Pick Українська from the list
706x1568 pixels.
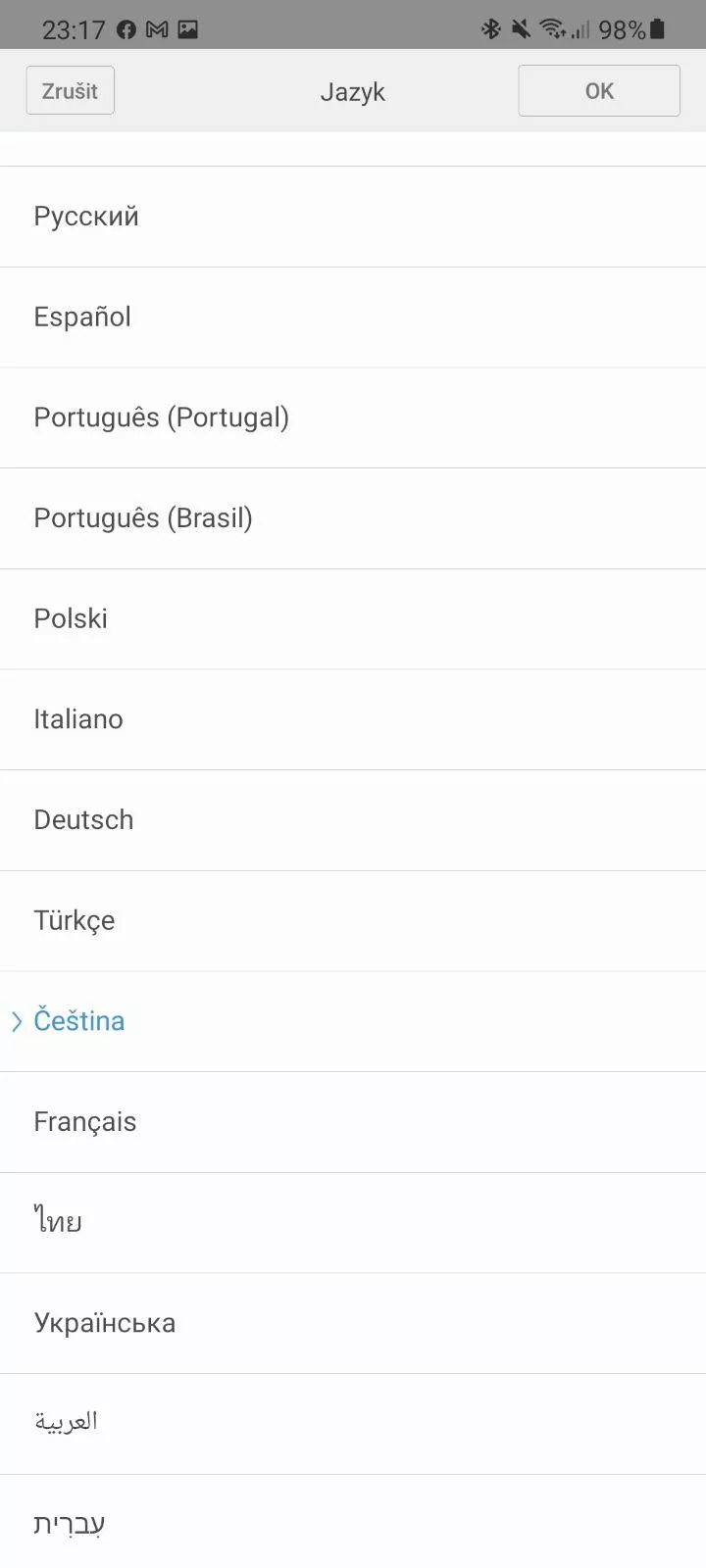(353, 1324)
